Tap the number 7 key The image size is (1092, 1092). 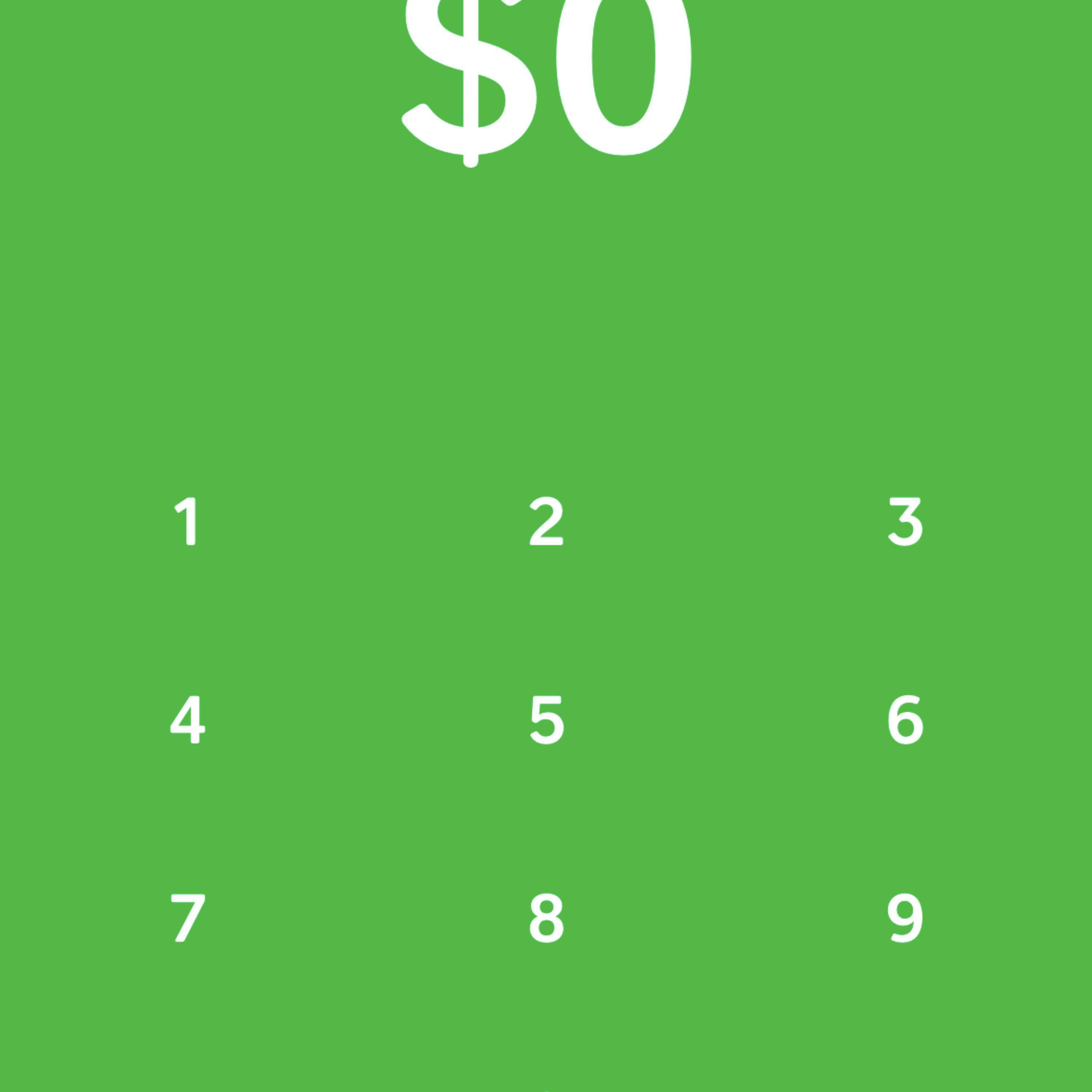(x=187, y=918)
